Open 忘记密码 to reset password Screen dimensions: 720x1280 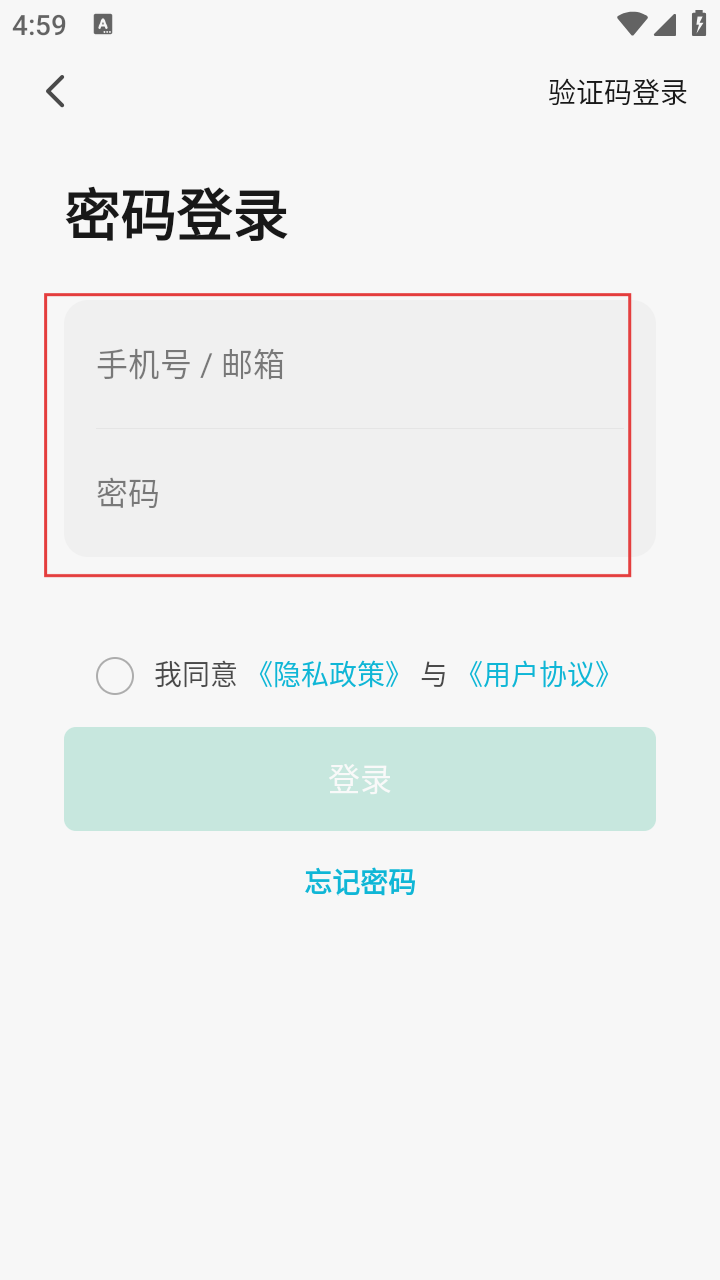point(359,882)
